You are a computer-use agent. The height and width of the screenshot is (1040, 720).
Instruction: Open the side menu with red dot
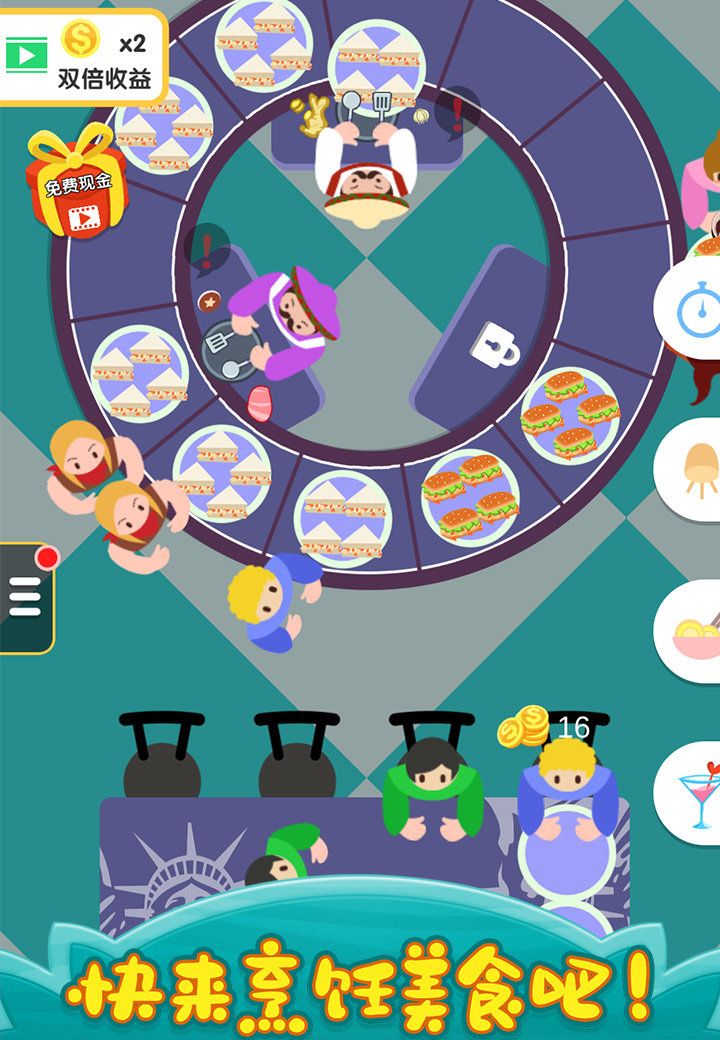[25, 597]
